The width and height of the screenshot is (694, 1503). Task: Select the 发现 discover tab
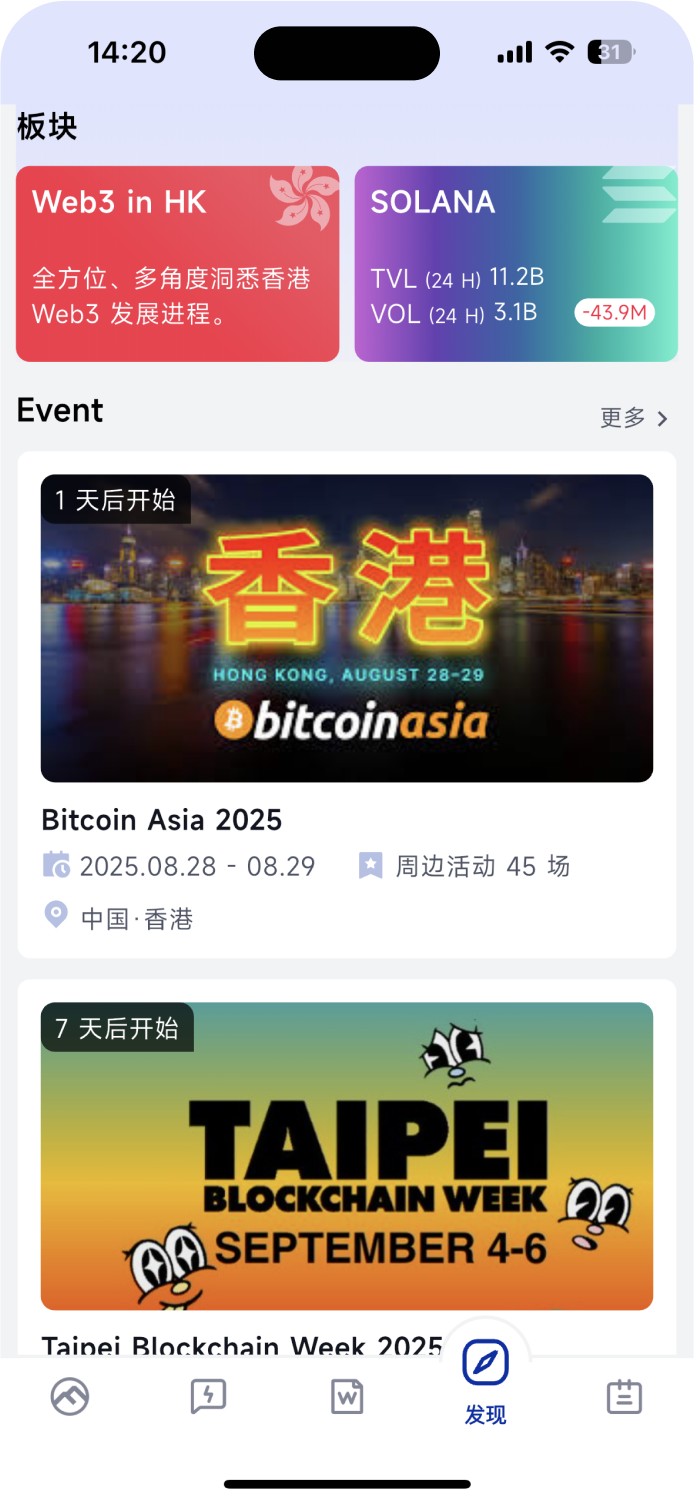click(x=486, y=1380)
